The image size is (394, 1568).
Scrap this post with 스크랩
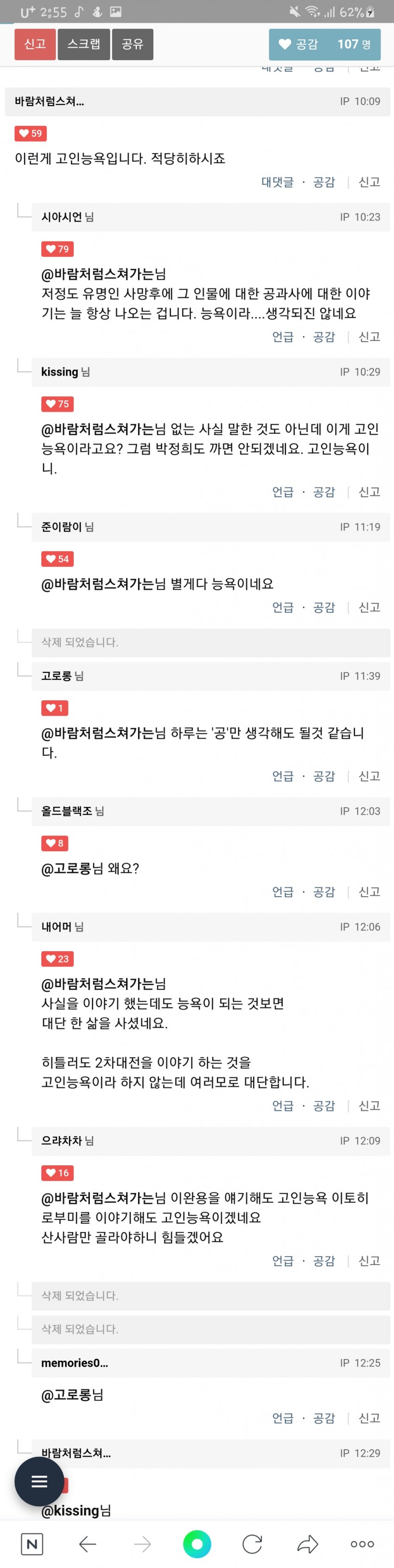84,44
